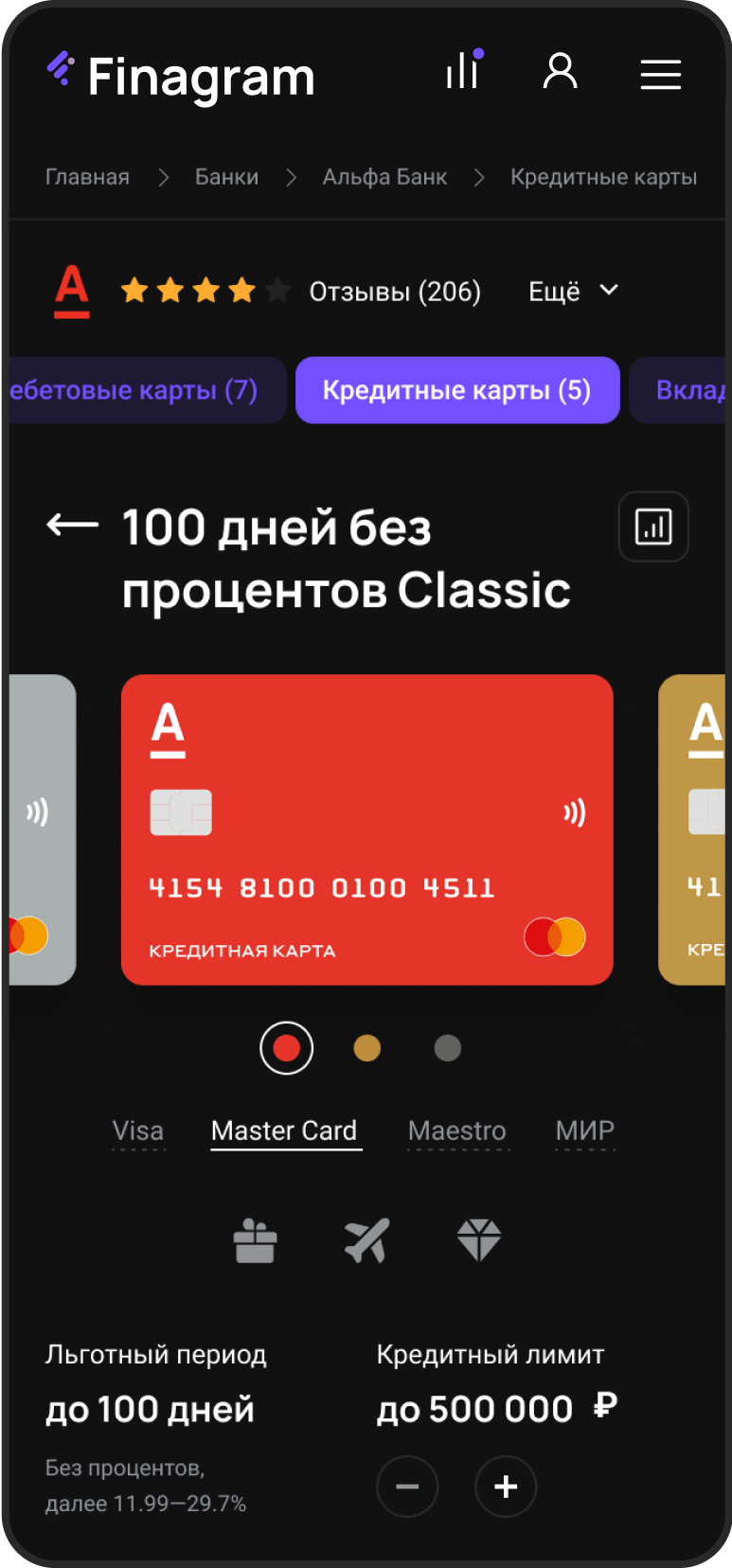Open Отзывы (206) reviews
Viewport: 732px width, 1568px height.
coord(395,292)
